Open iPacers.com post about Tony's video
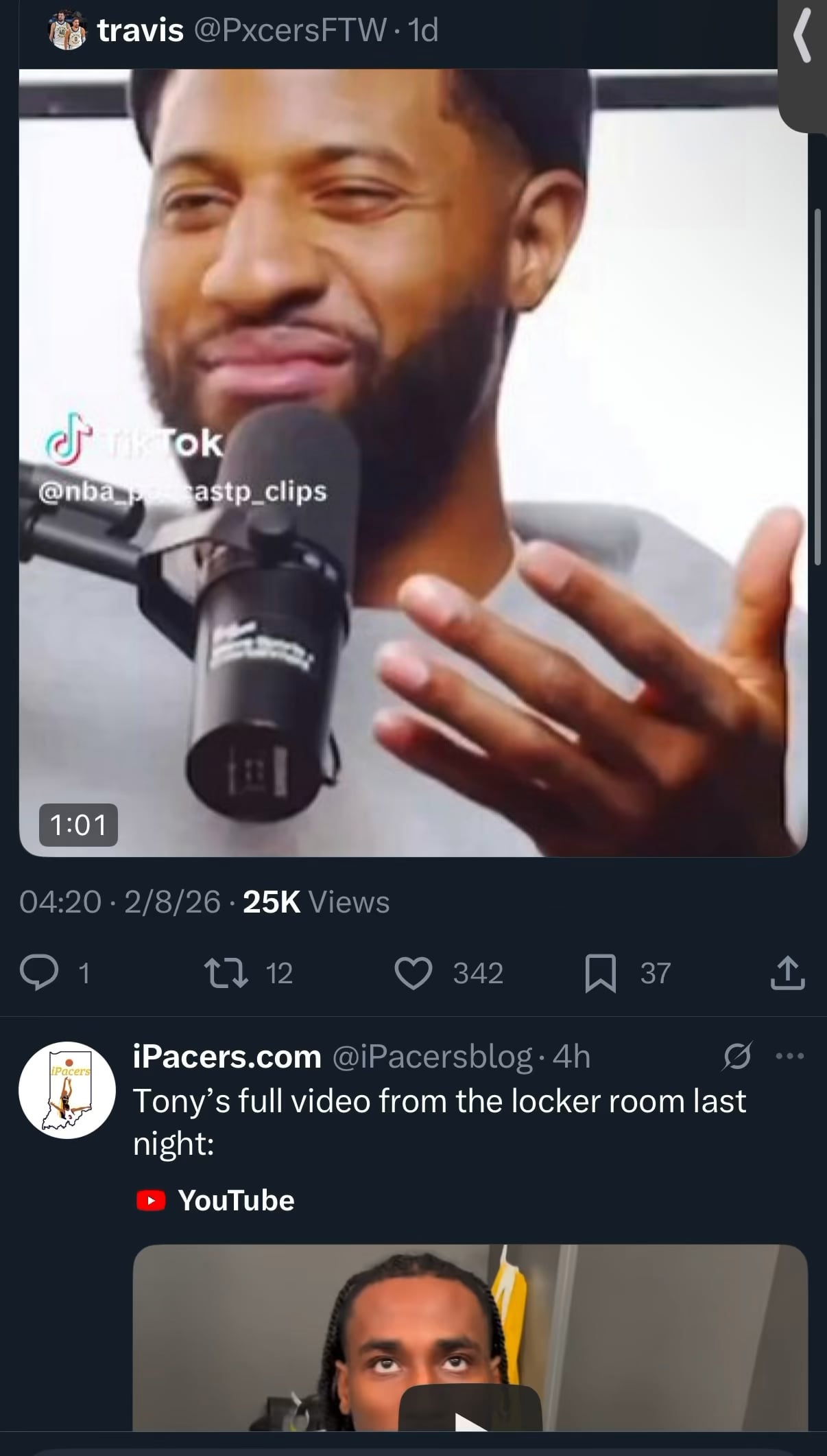This screenshot has width=827, height=1456. tap(439, 1121)
